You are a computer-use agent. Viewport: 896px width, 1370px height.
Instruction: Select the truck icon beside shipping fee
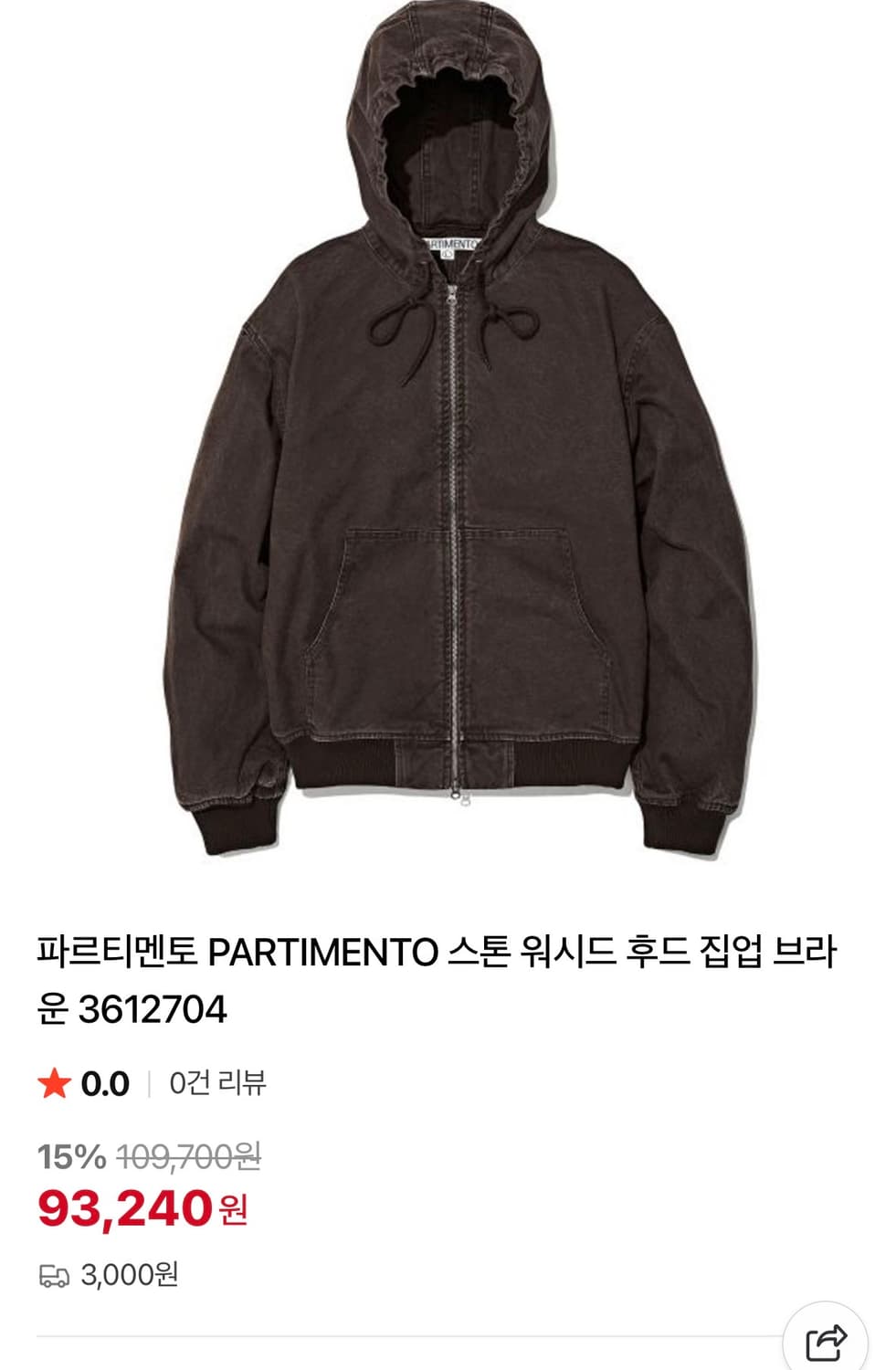click(x=57, y=1270)
